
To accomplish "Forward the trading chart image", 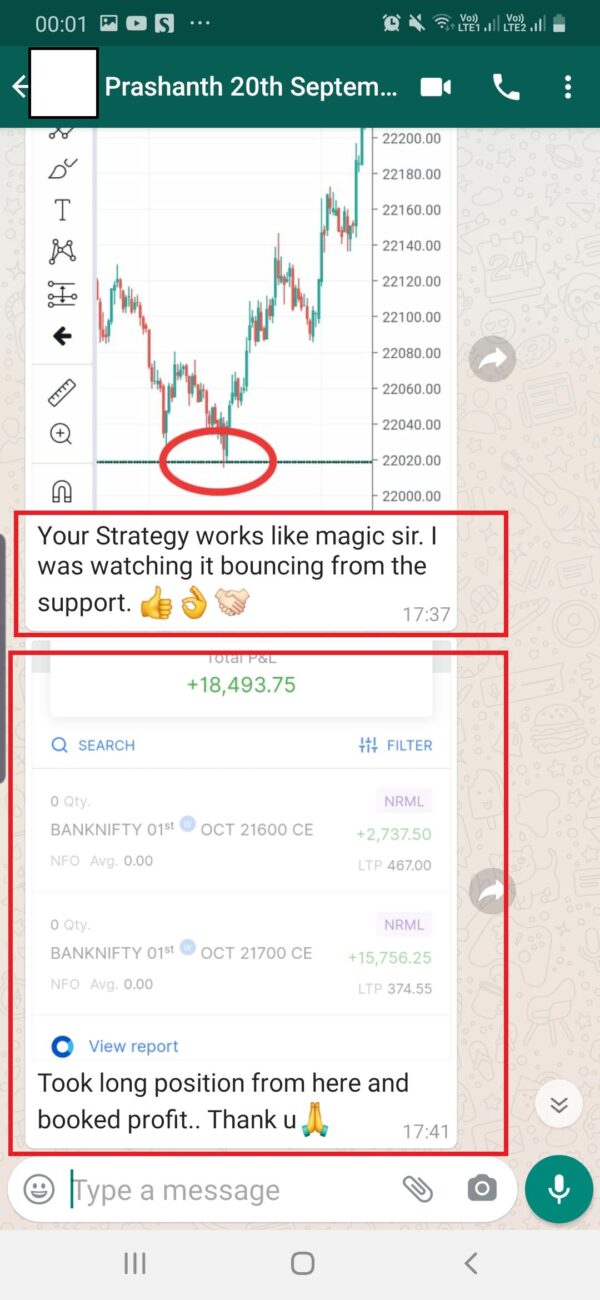I will 492,359.
